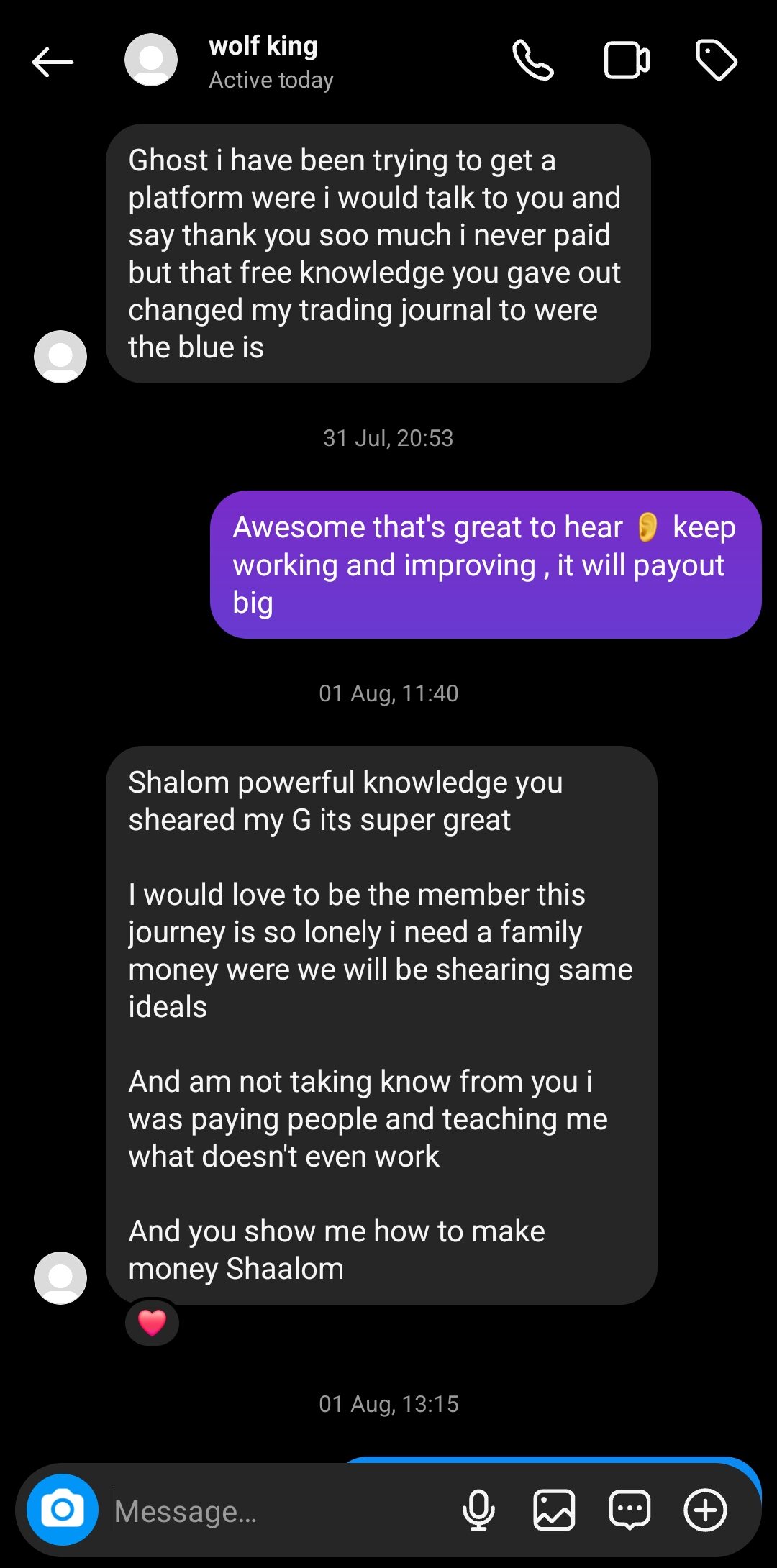This screenshot has width=777, height=1568.
Task: Open the plus menu for more options
Action: 705,1510
